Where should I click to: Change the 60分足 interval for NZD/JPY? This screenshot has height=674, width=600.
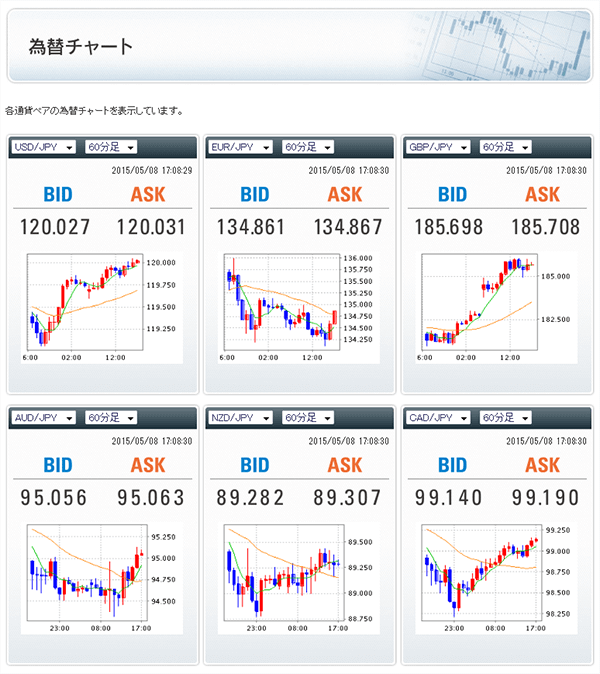coord(308,417)
